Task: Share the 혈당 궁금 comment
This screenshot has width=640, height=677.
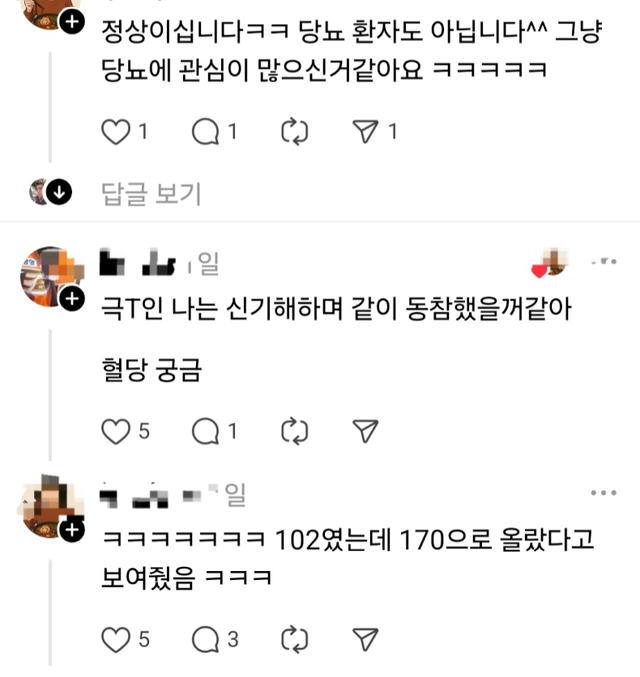Action: point(366,431)
